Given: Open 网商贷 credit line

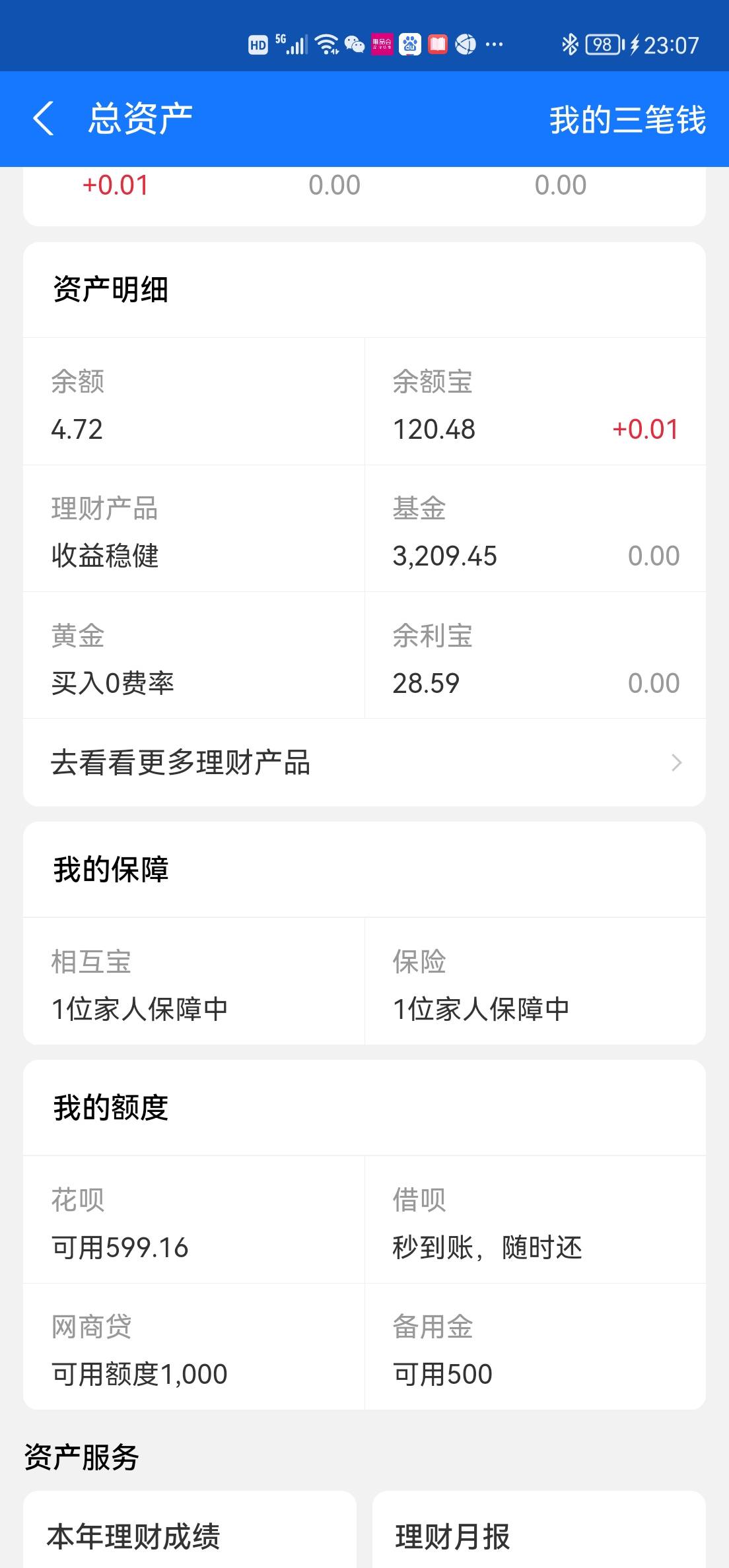Looking at the screenshot, I should (x=194, y=1346).
